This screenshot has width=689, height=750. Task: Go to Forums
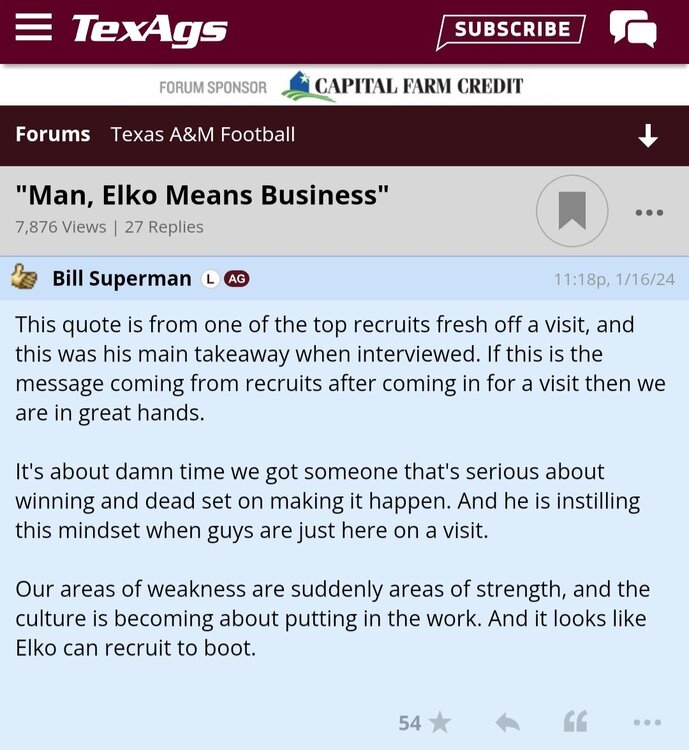53,134
